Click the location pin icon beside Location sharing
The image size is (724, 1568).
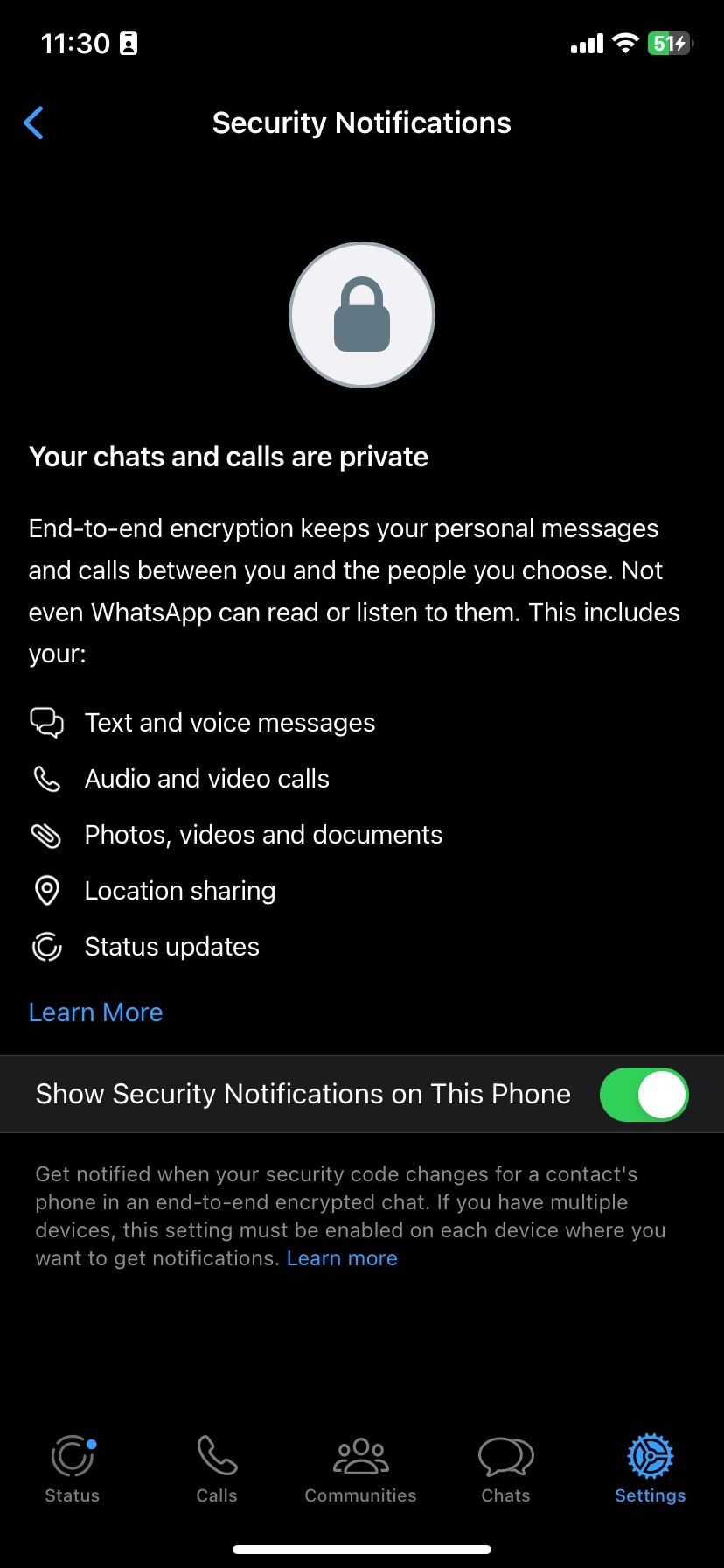48,890
